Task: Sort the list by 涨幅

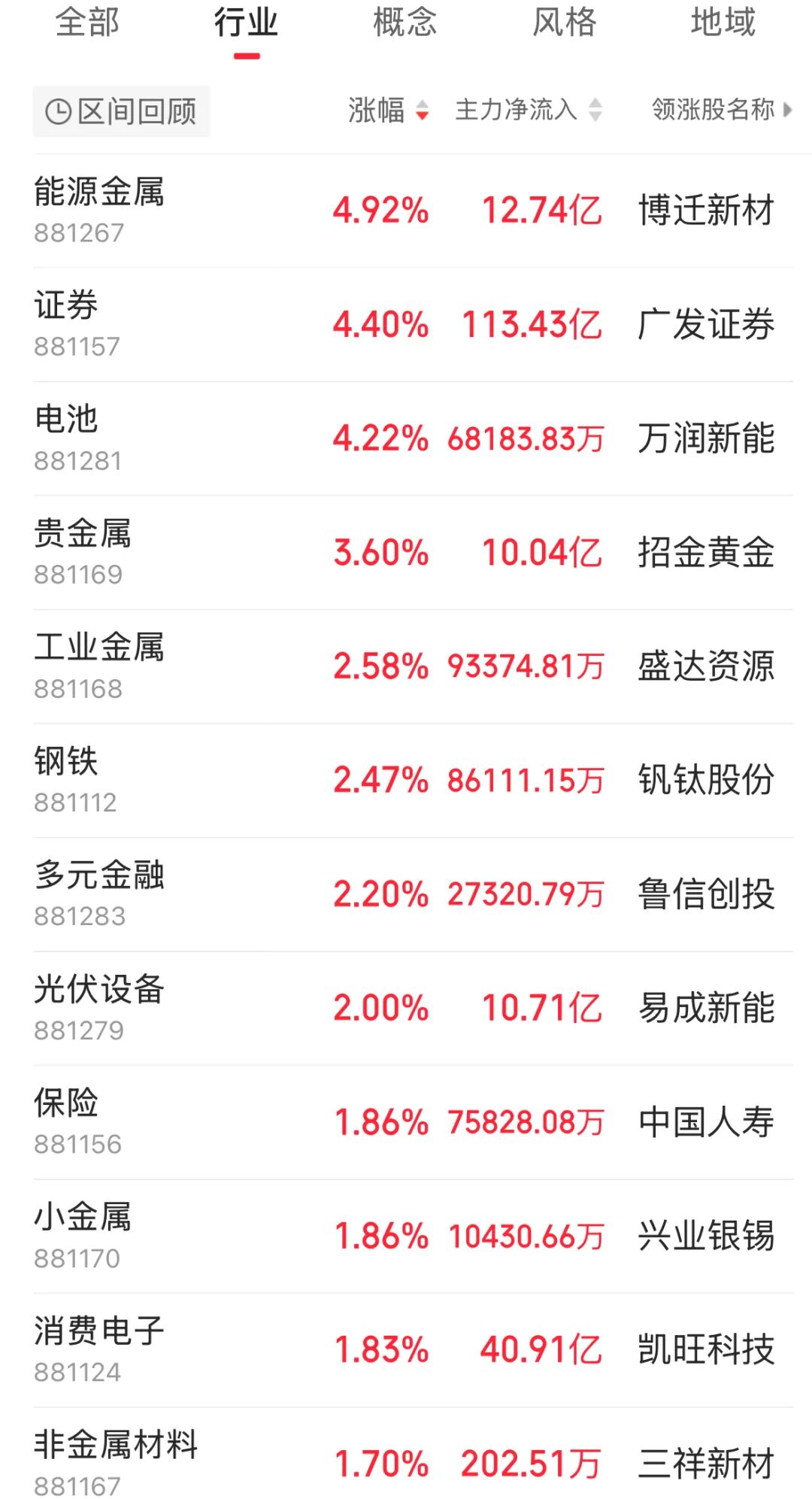Action: coord(388,110)
